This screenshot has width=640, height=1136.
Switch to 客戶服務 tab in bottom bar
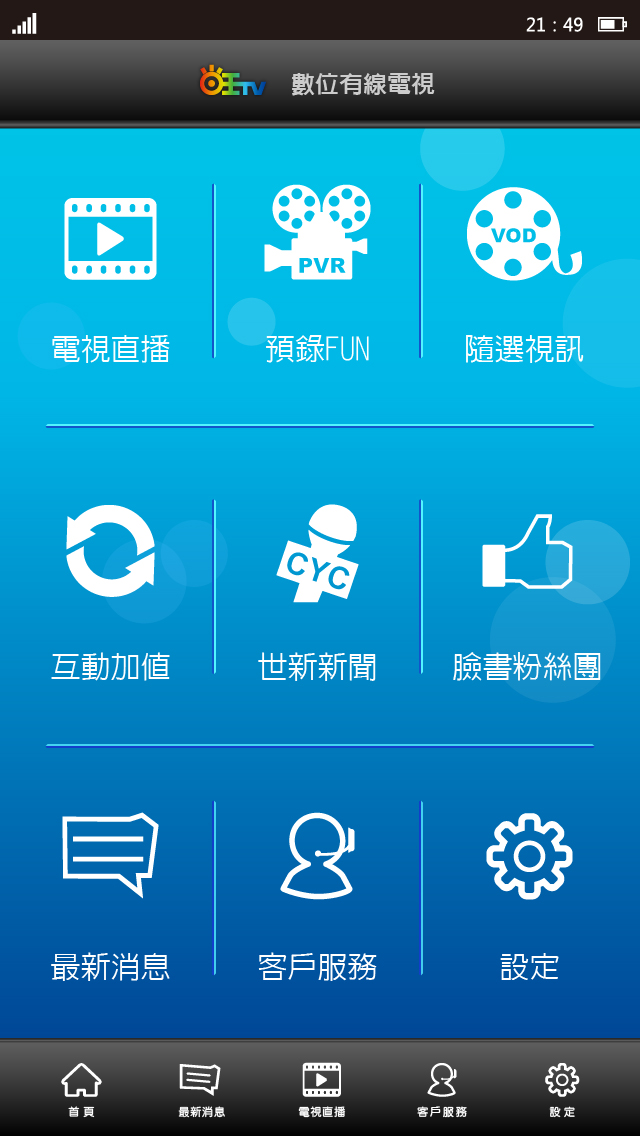click(x=441, y=1090)
